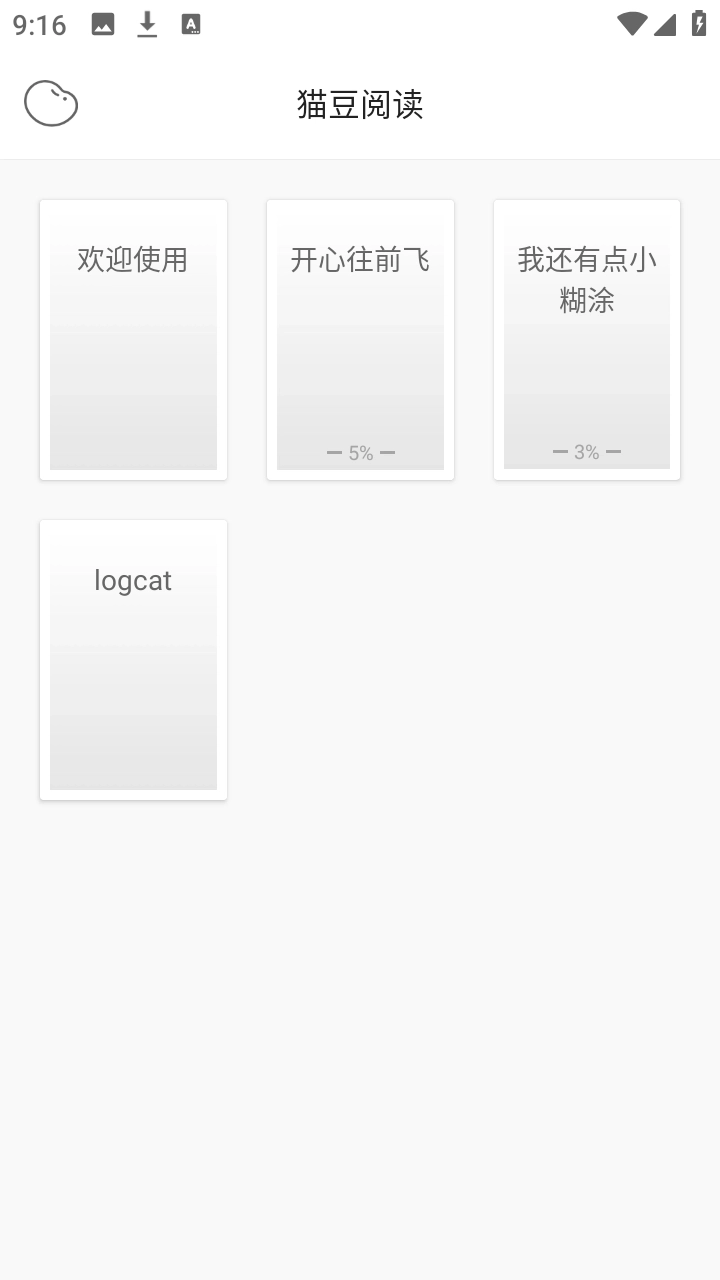Open the book 开心往前飞
Image resolution: width=720 pixels, height=1280 pixels.
tap(360, 338)
